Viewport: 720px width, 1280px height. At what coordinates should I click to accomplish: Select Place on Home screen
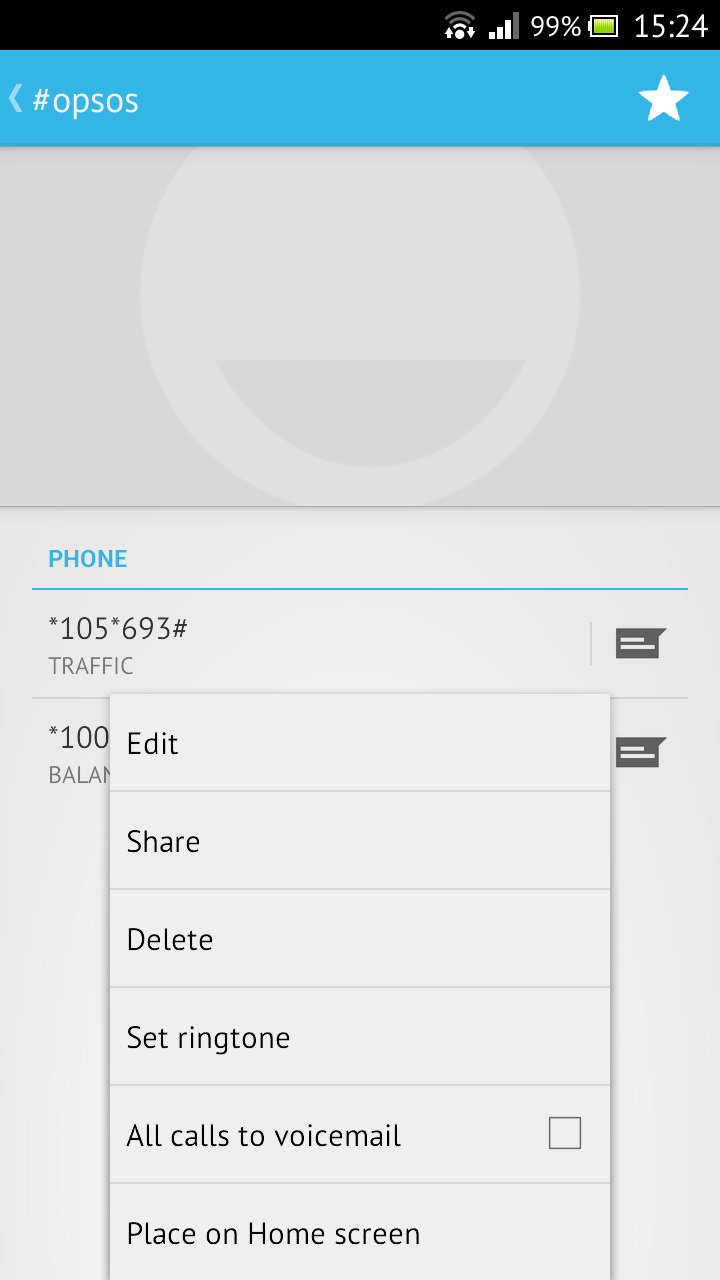point(360,1232)
